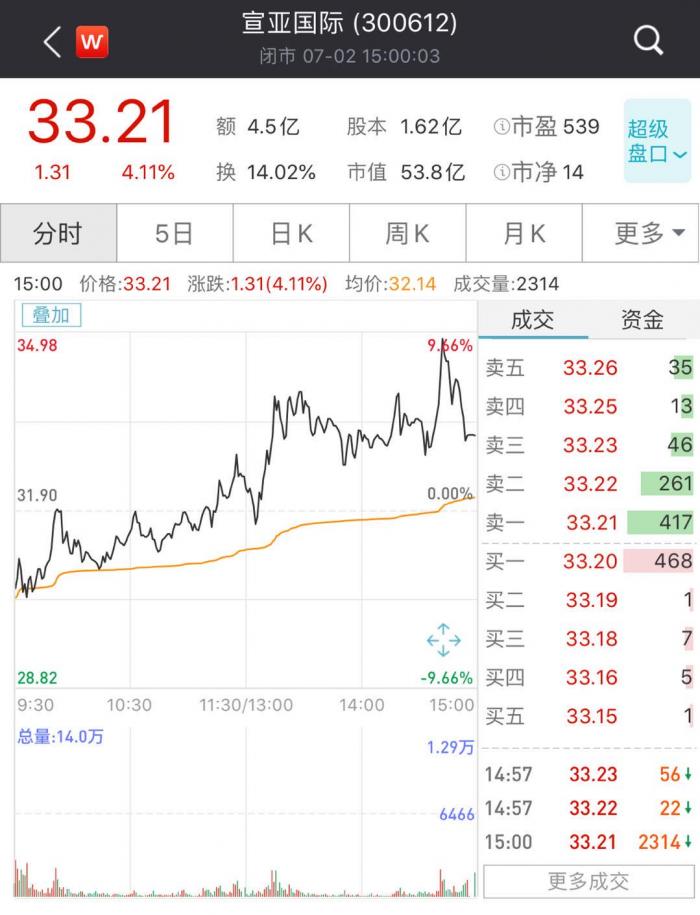The height and width of the screenshot is (915, 700).
Task: View 更多成交 trade records
Action: [x=589, y=881]
